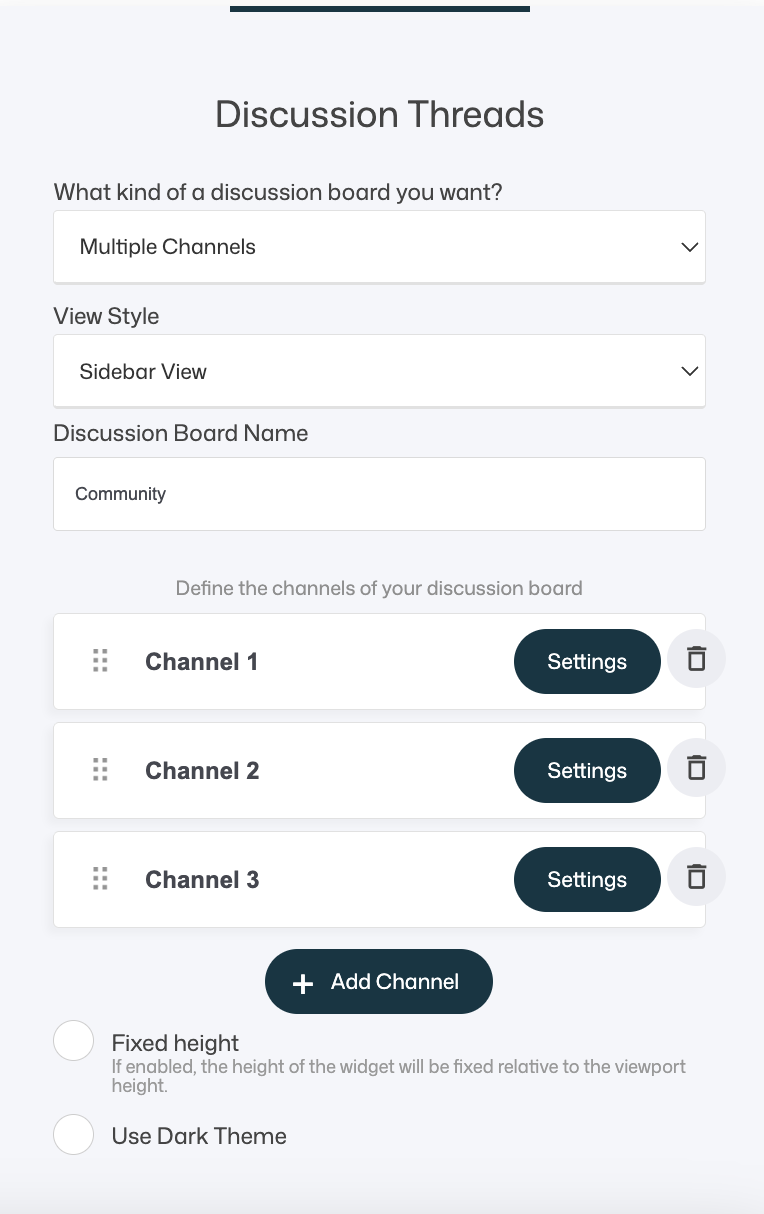Open Settings for Channel 1
Image resolution: width=764 pixels, height=1214 pixels.
[587, 662]
